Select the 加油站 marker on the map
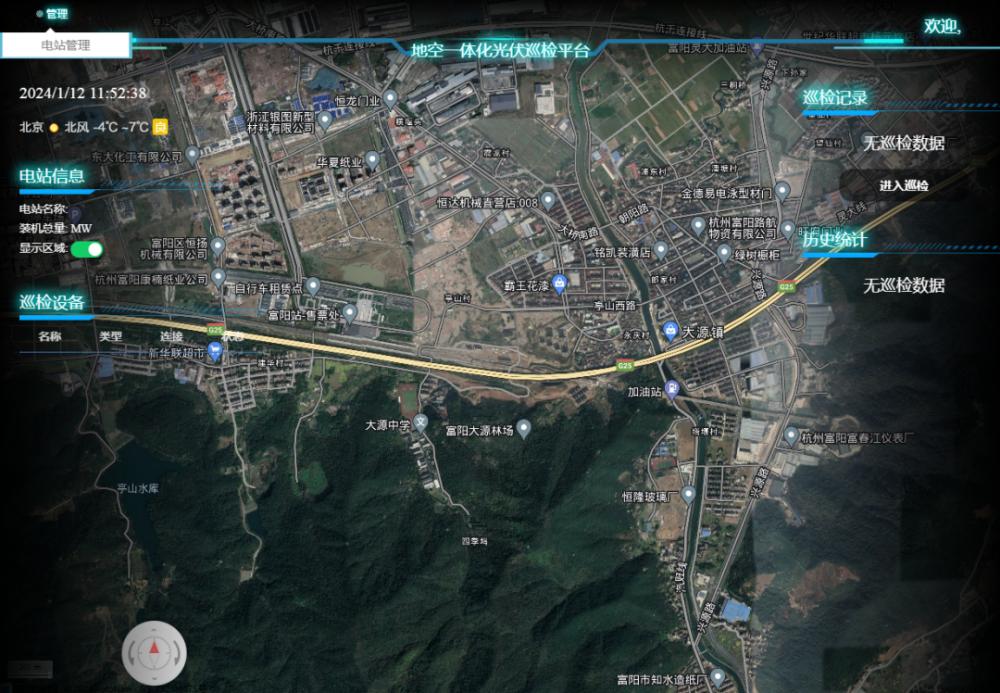 672,389
